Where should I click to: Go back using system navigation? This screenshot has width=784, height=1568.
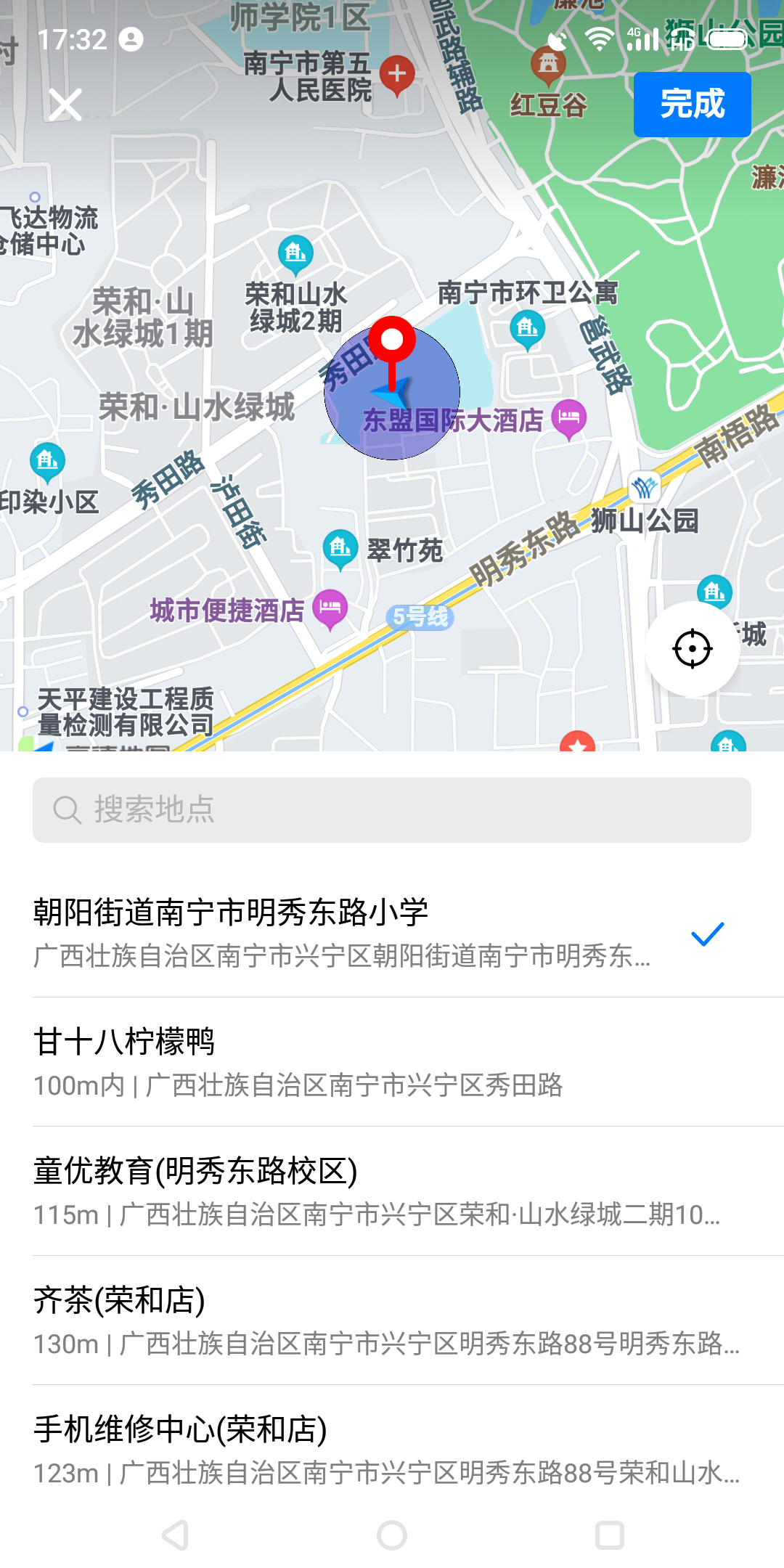(175, 1535)
